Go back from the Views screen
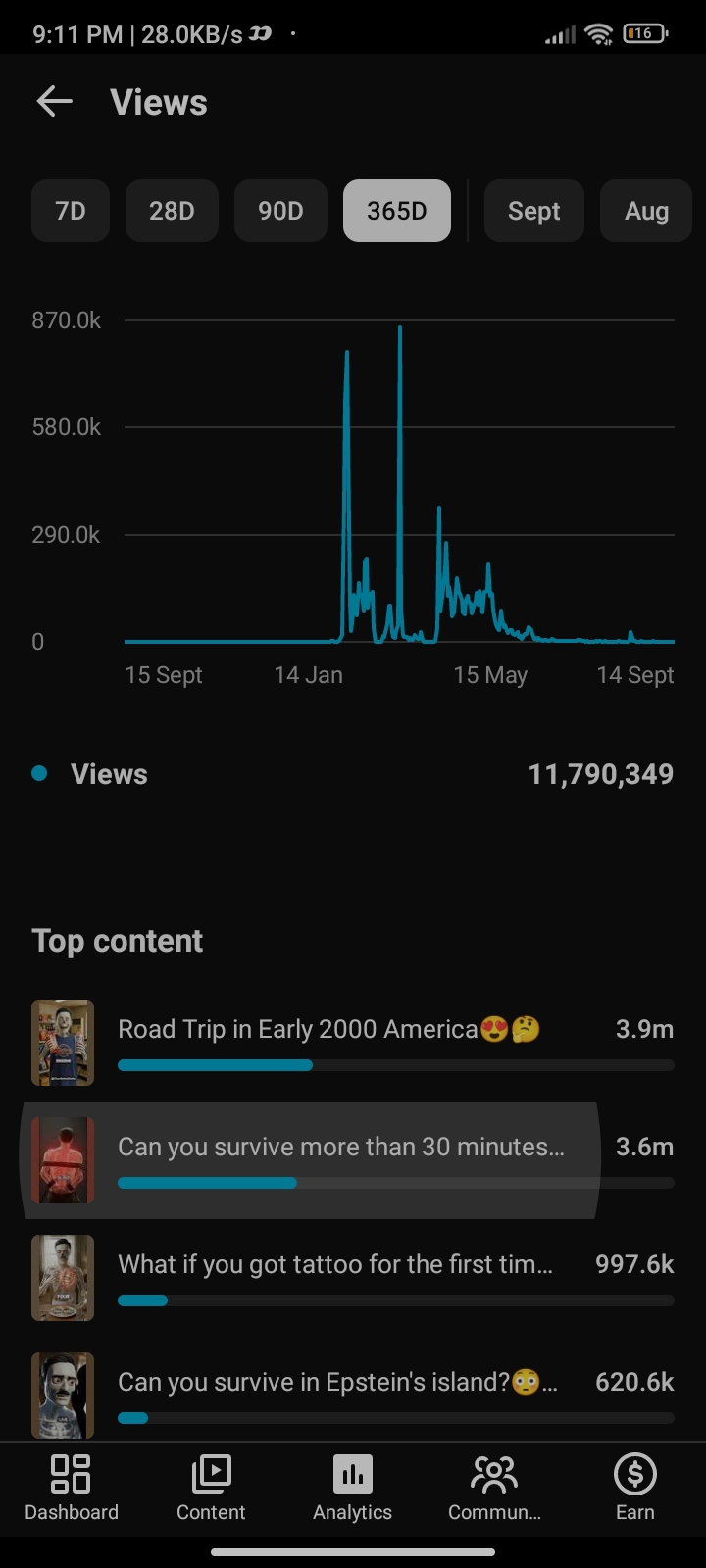The image size is (706, 1568). click(55, 102)
